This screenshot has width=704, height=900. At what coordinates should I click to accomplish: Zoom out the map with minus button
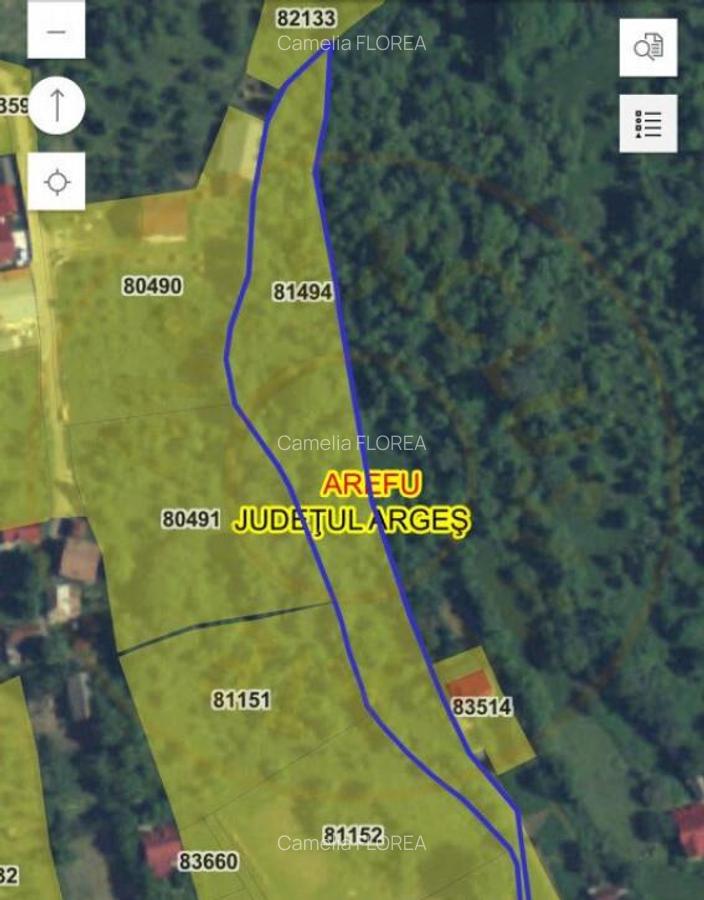(56, 31)
